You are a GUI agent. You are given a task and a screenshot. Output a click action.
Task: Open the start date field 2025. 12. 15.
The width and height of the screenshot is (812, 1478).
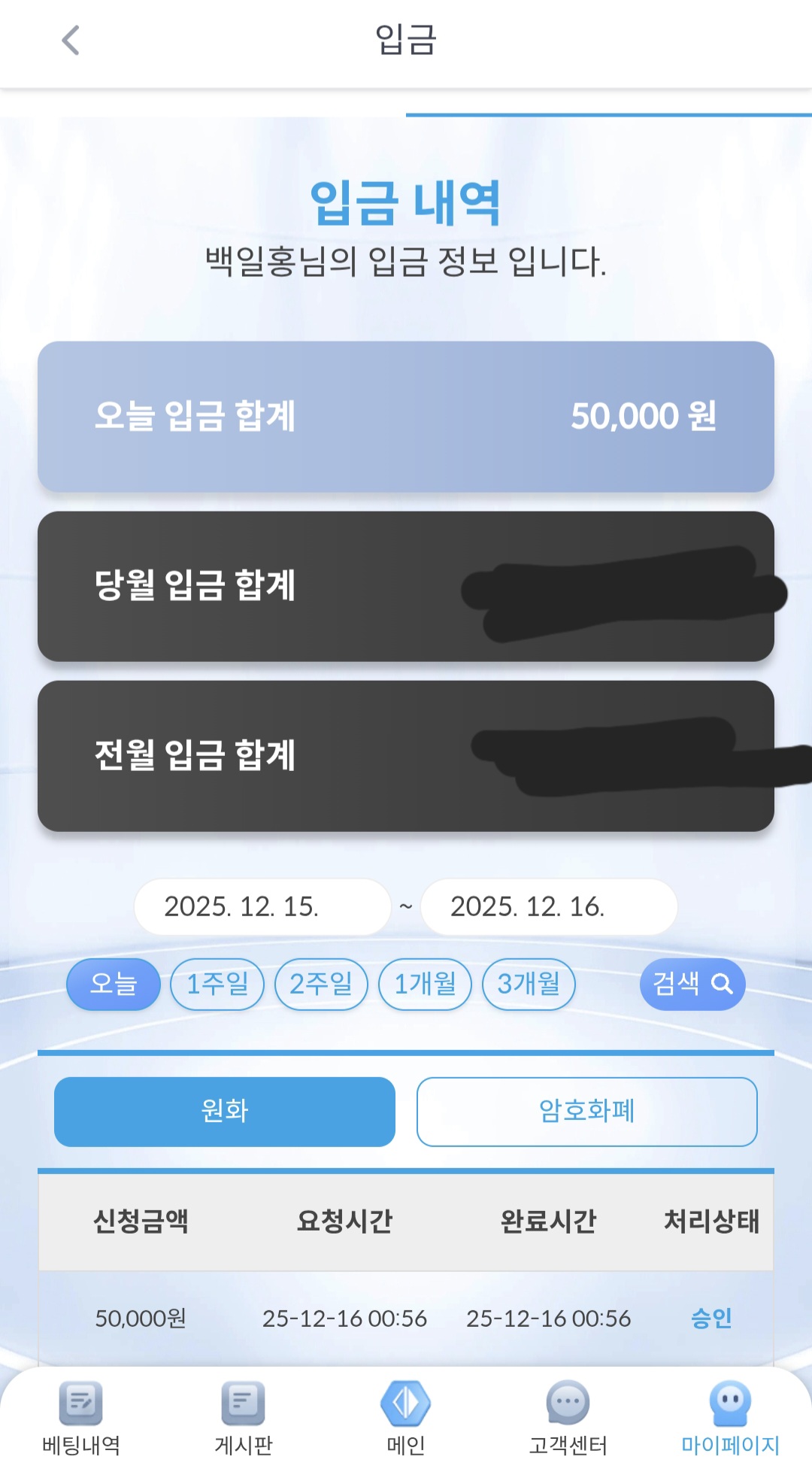(x=262, y=906)
